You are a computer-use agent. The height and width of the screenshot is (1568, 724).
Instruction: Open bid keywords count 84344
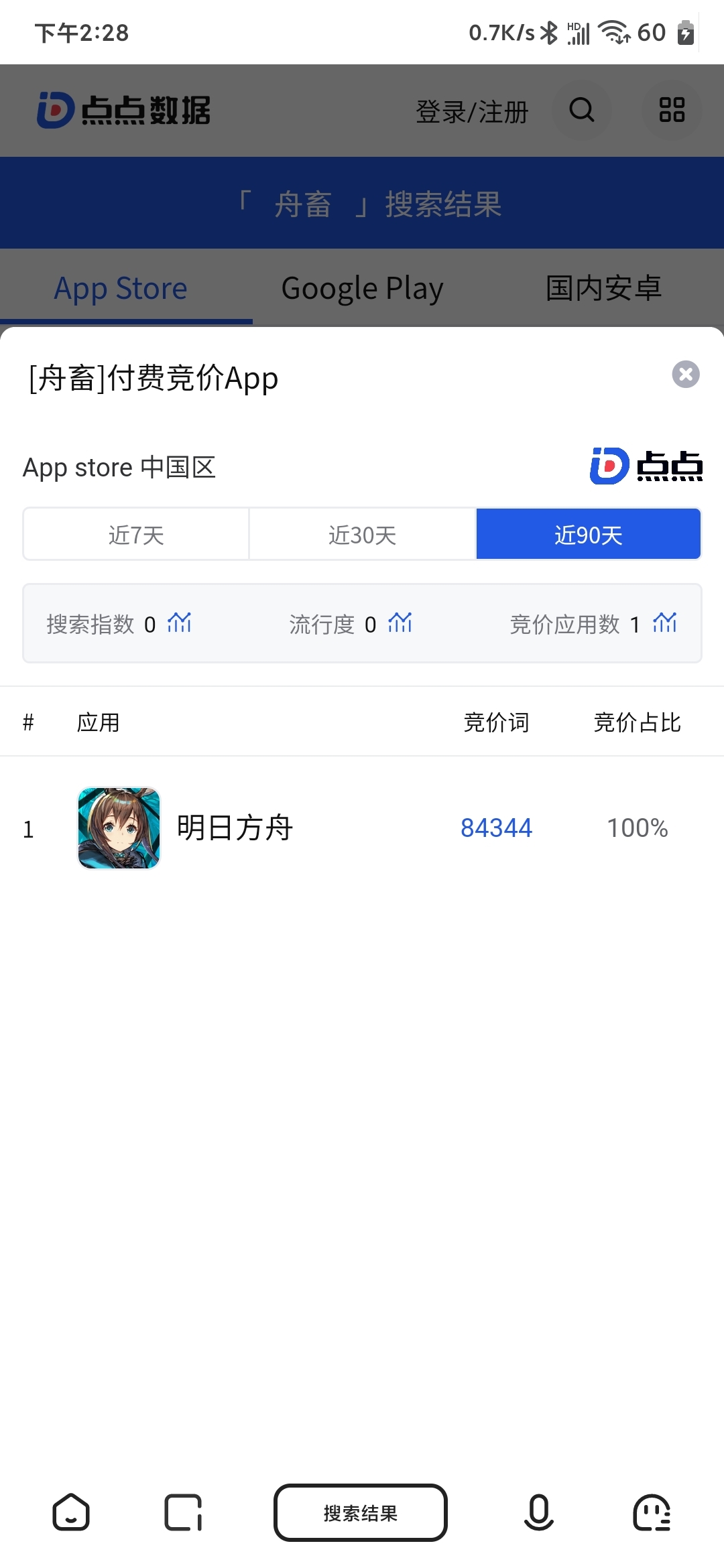(x=496, y=828)
